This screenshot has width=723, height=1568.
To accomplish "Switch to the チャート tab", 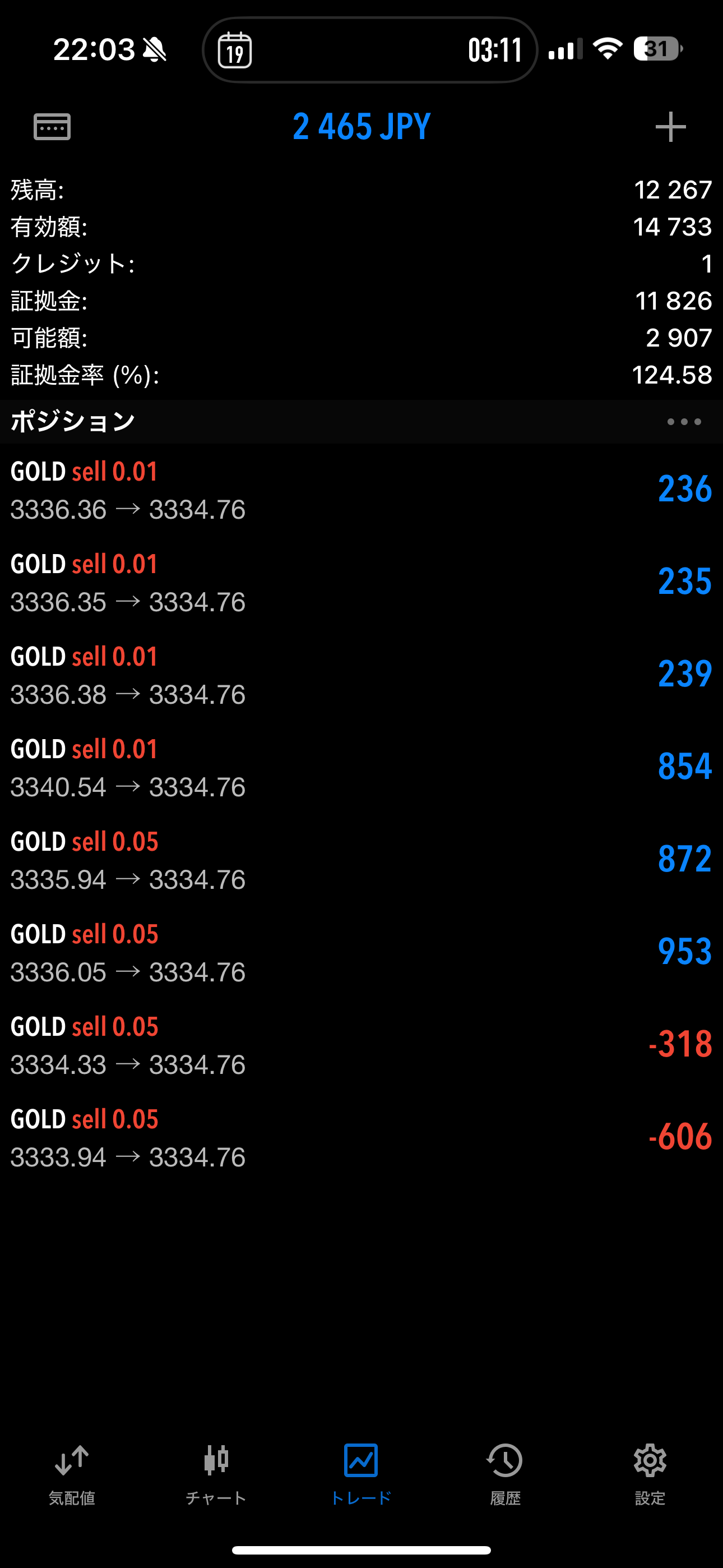I will click(x=216, y=1474).
